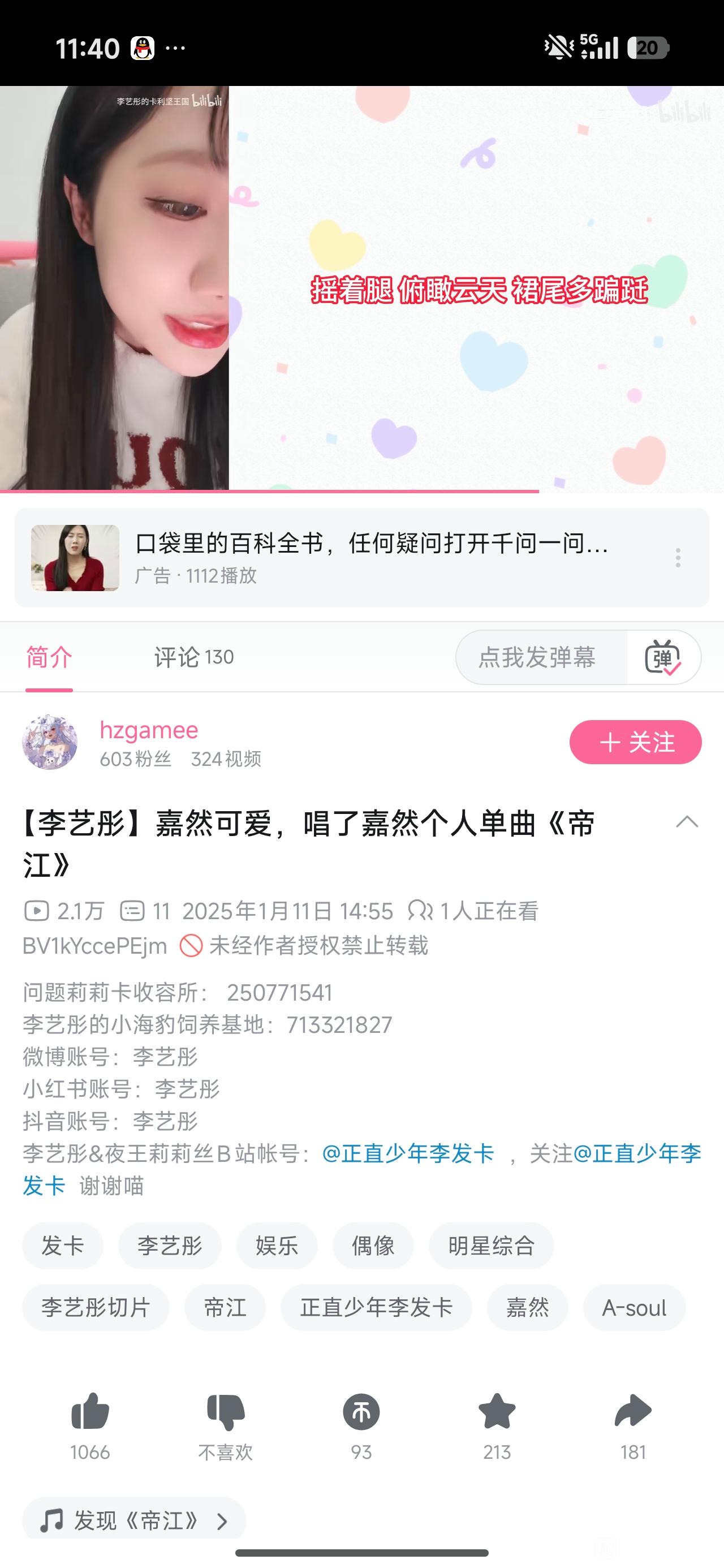Like this video with the thumbs-up
This screenshot has width=724, height=1568.
90,1412
